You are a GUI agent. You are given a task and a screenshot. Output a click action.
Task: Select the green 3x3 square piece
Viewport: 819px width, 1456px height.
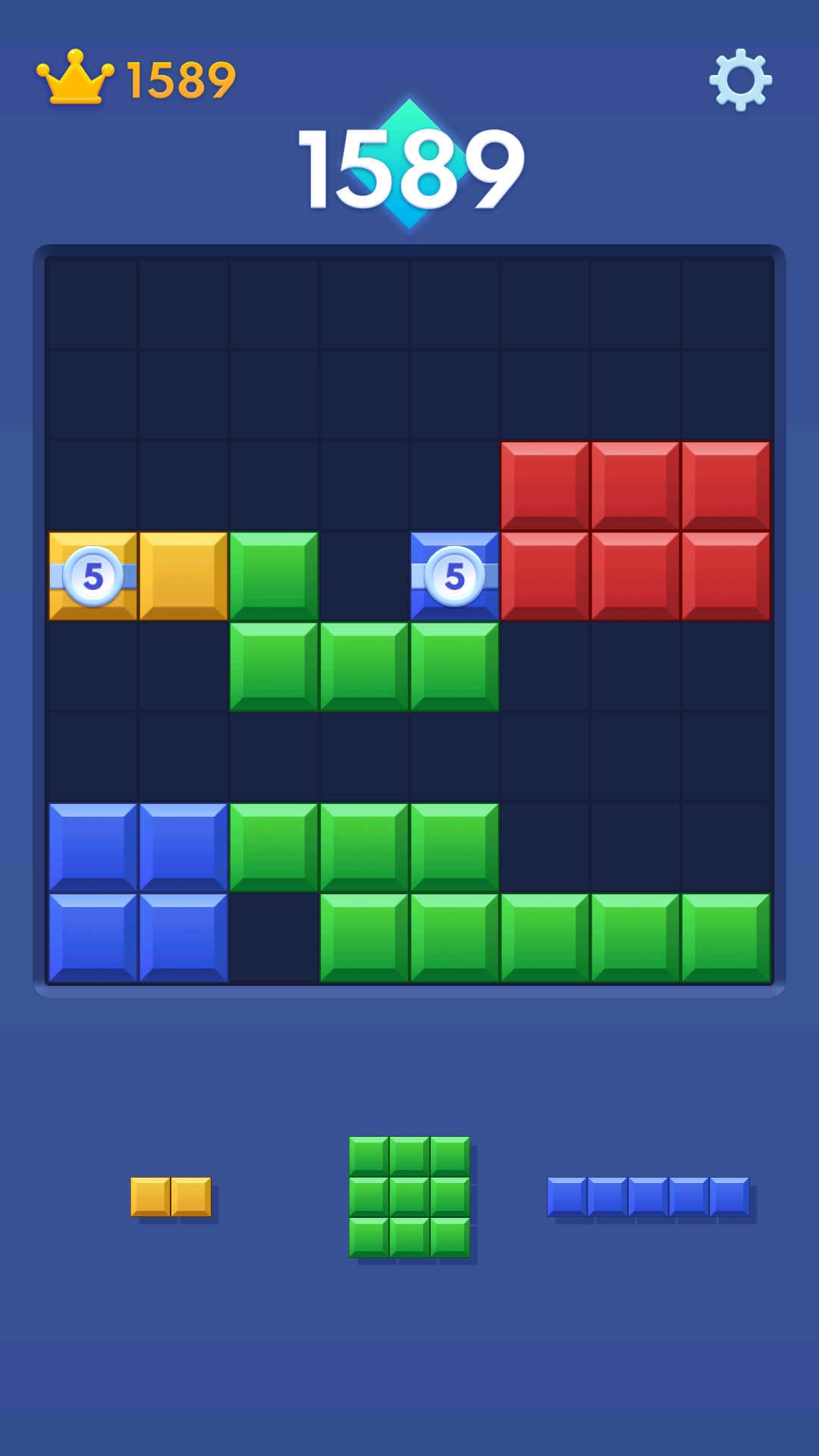point(409,1197)
